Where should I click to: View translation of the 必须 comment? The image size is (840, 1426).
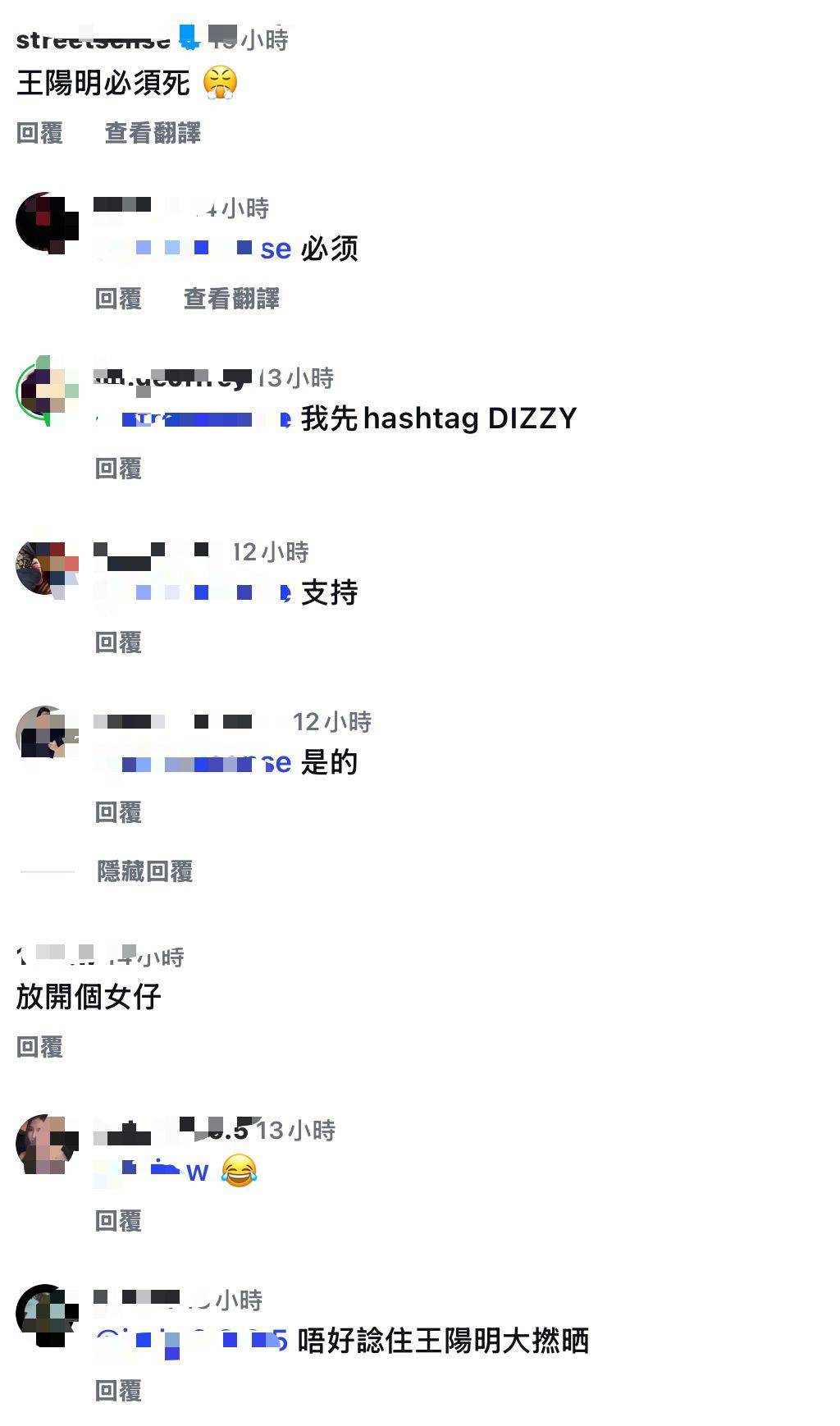[x=231, y=299]
